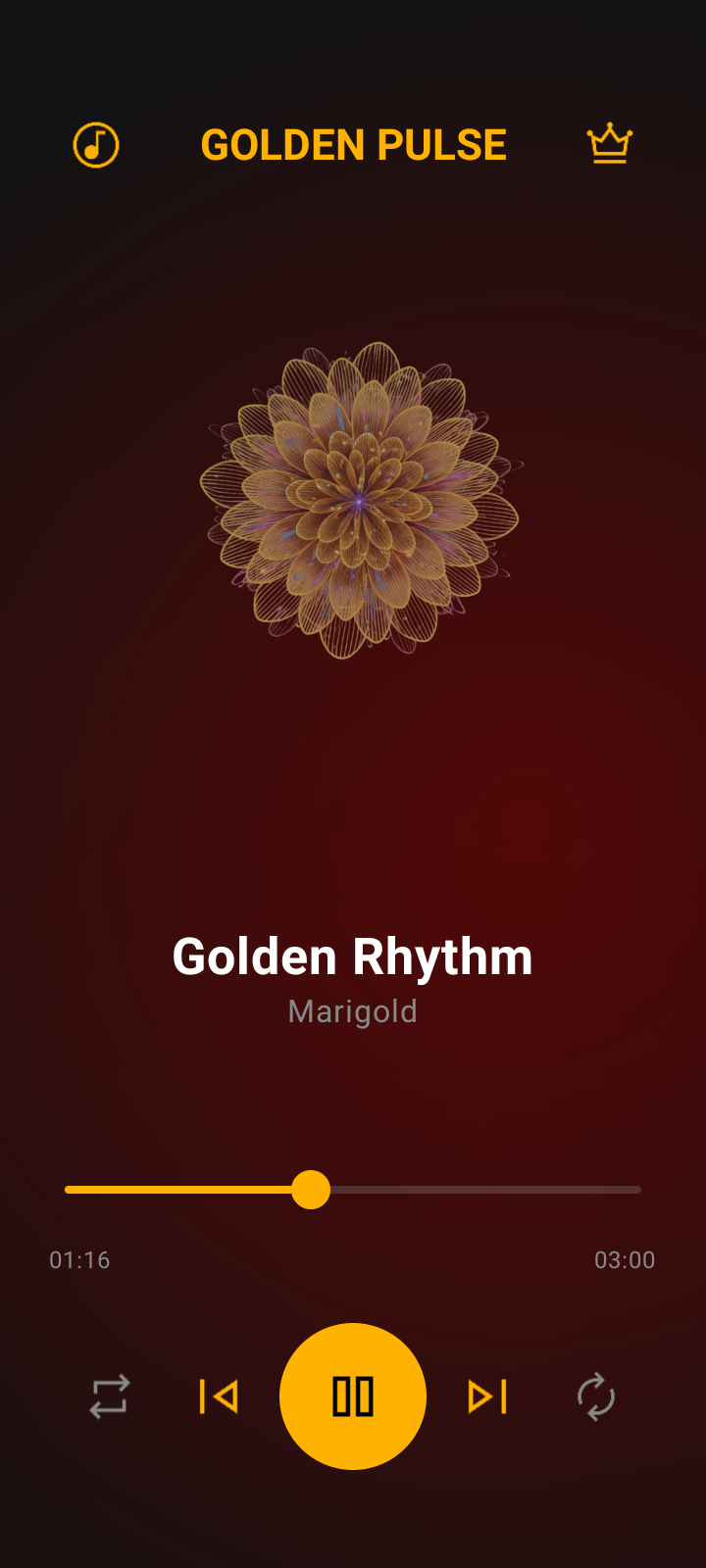
Task: Skip to the next track
Action: pyautogui.click(x=486, y=1396)
